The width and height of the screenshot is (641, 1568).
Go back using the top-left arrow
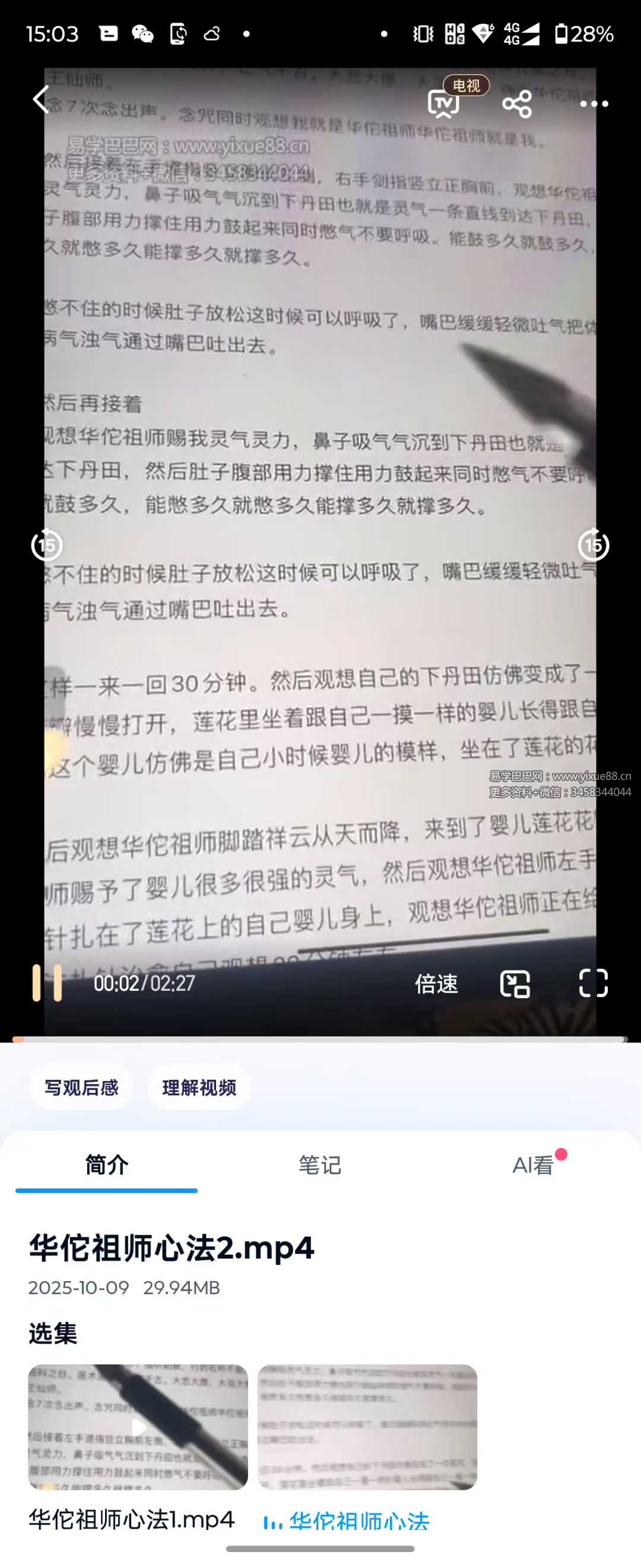point(41,99)
